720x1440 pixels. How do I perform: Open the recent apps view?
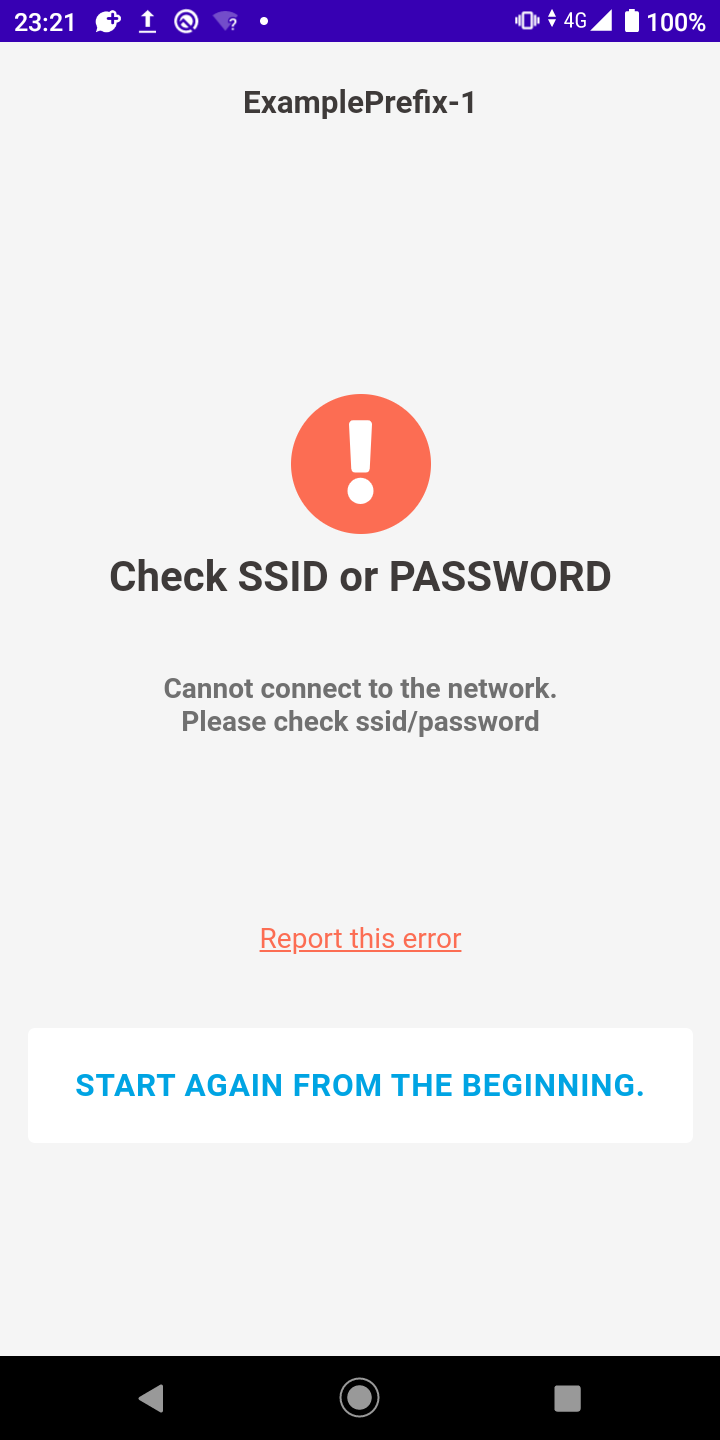(567, 1398)
